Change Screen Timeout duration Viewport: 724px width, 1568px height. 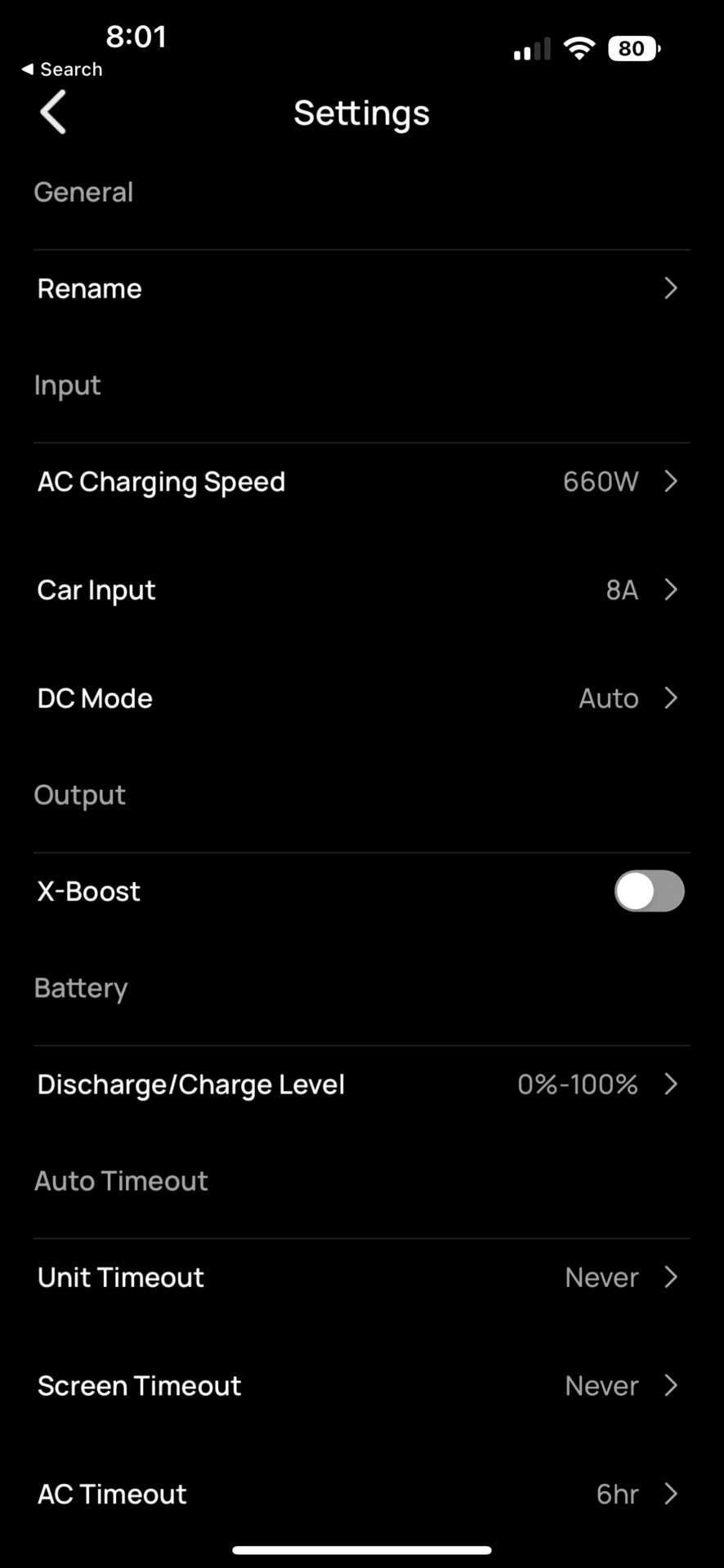[362, 1386]
